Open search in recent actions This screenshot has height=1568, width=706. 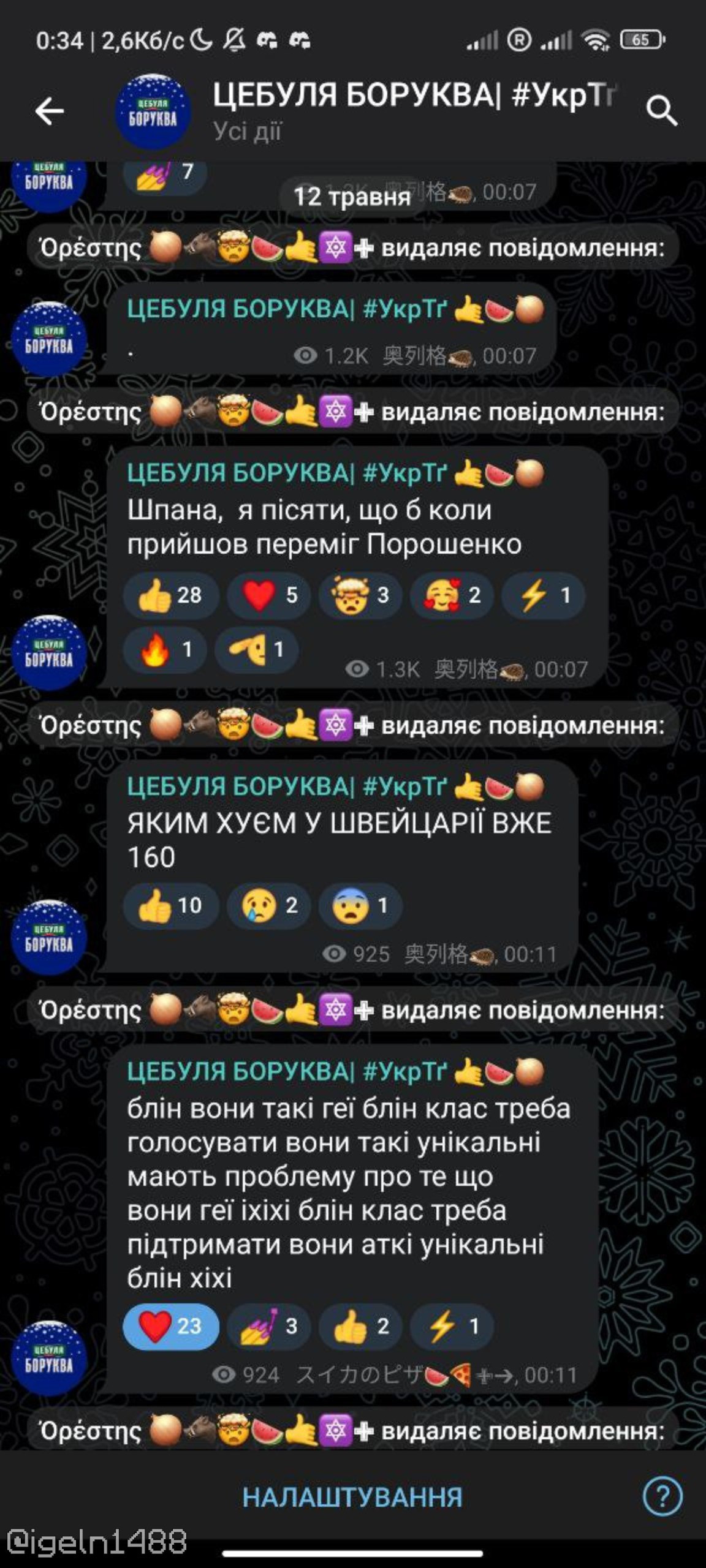pos(661,111)
